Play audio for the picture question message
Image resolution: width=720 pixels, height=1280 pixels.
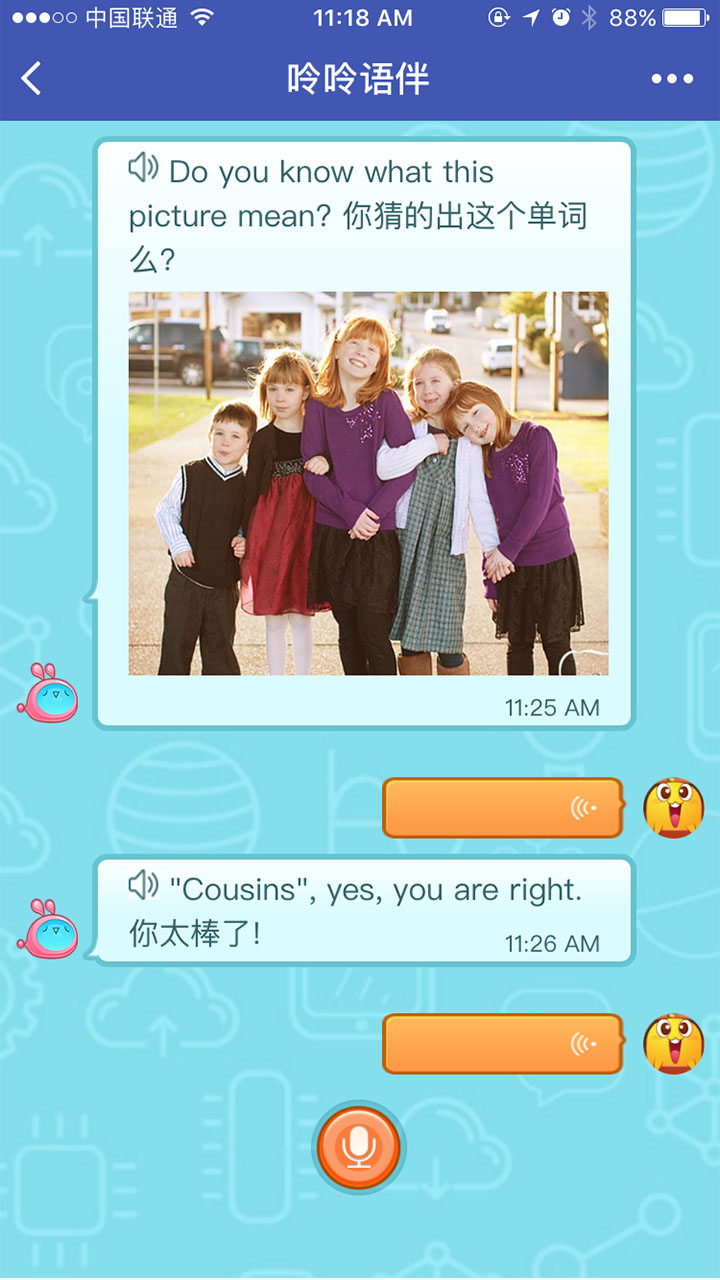click(x=144, y=168)
